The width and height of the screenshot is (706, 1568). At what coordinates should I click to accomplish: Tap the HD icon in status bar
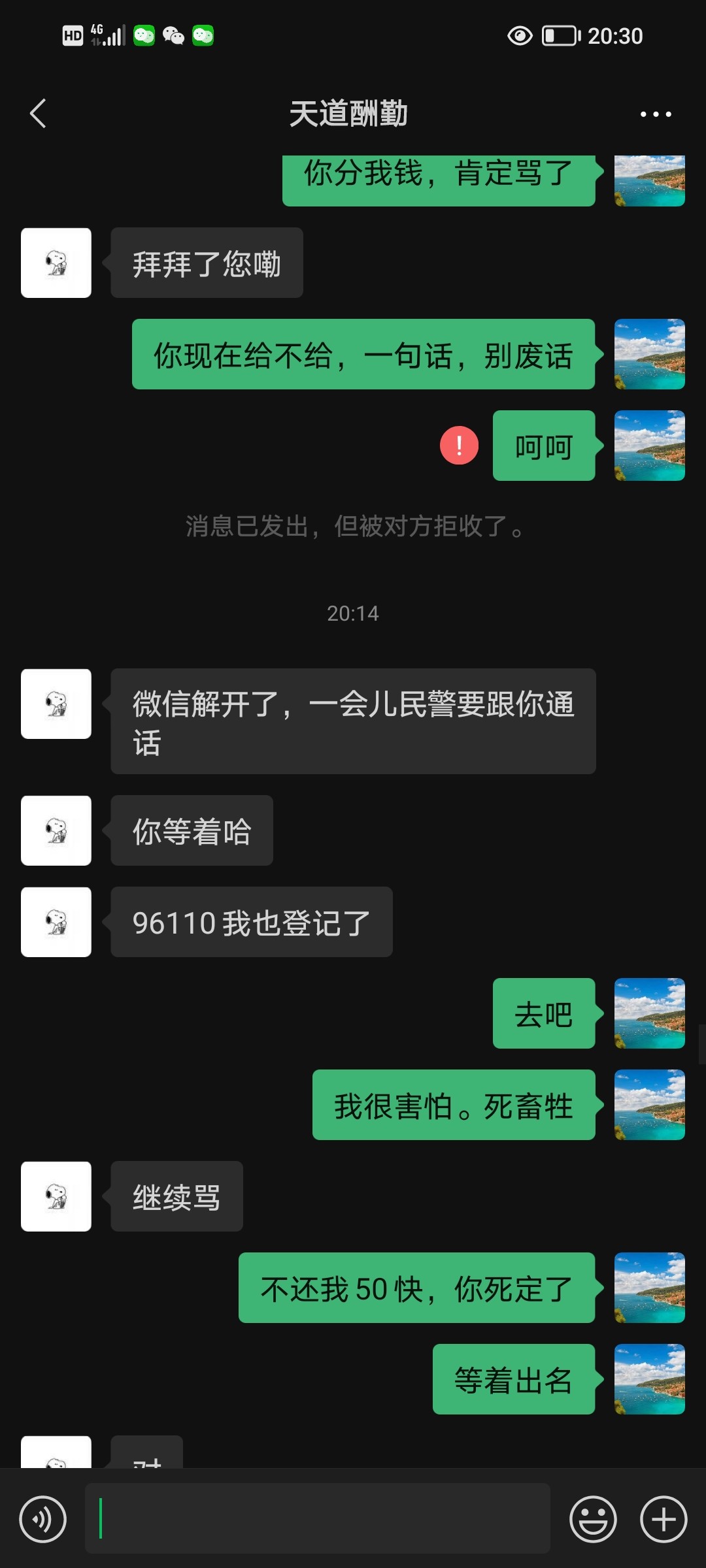[x=72, y=36]
